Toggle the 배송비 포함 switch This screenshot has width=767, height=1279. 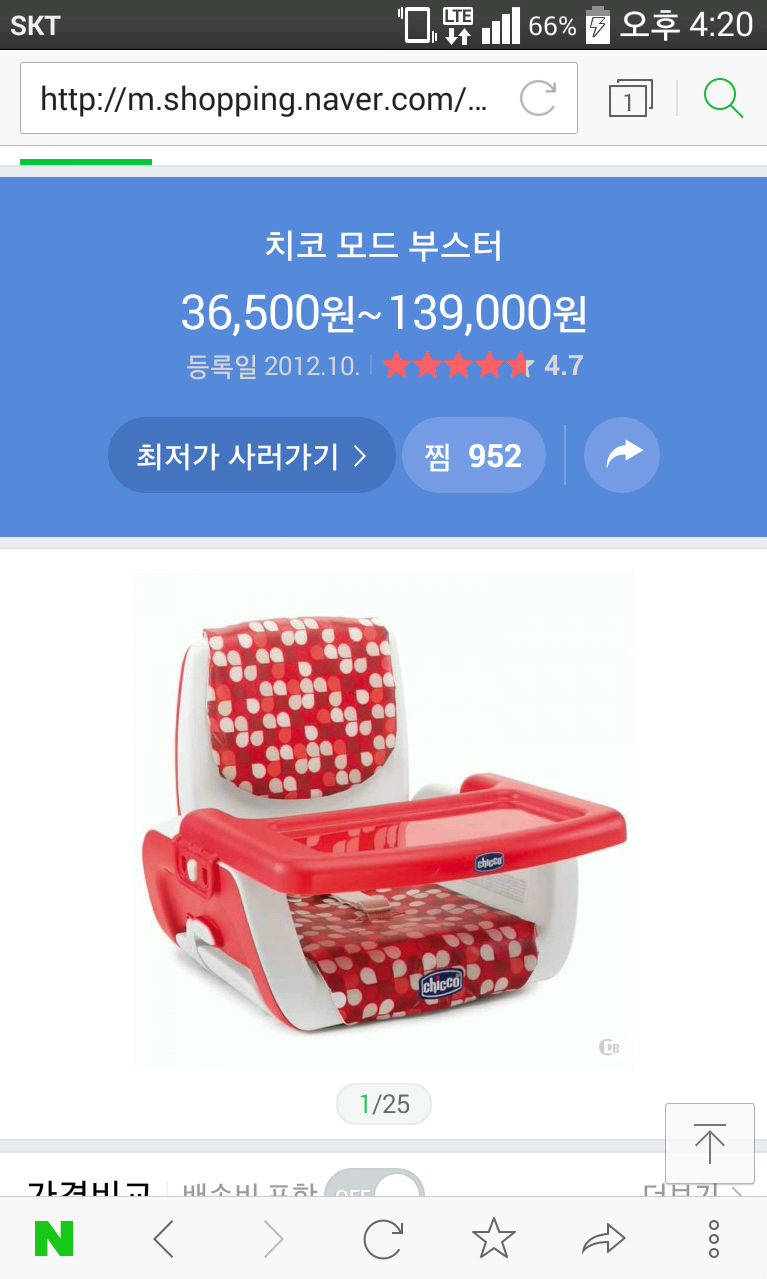(375, 1187)
